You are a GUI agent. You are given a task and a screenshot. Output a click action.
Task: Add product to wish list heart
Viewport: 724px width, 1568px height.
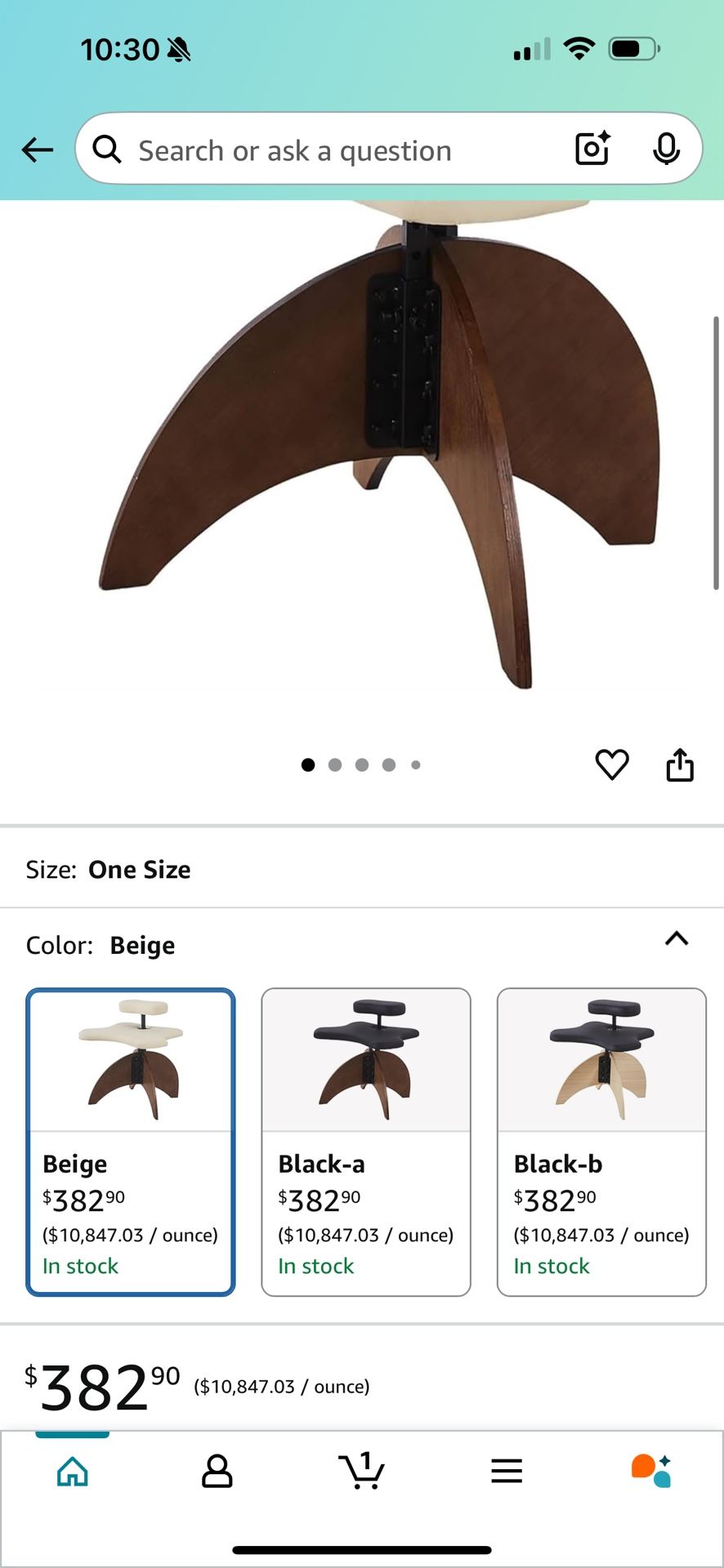pyautogui.click(x=611, y=765)
